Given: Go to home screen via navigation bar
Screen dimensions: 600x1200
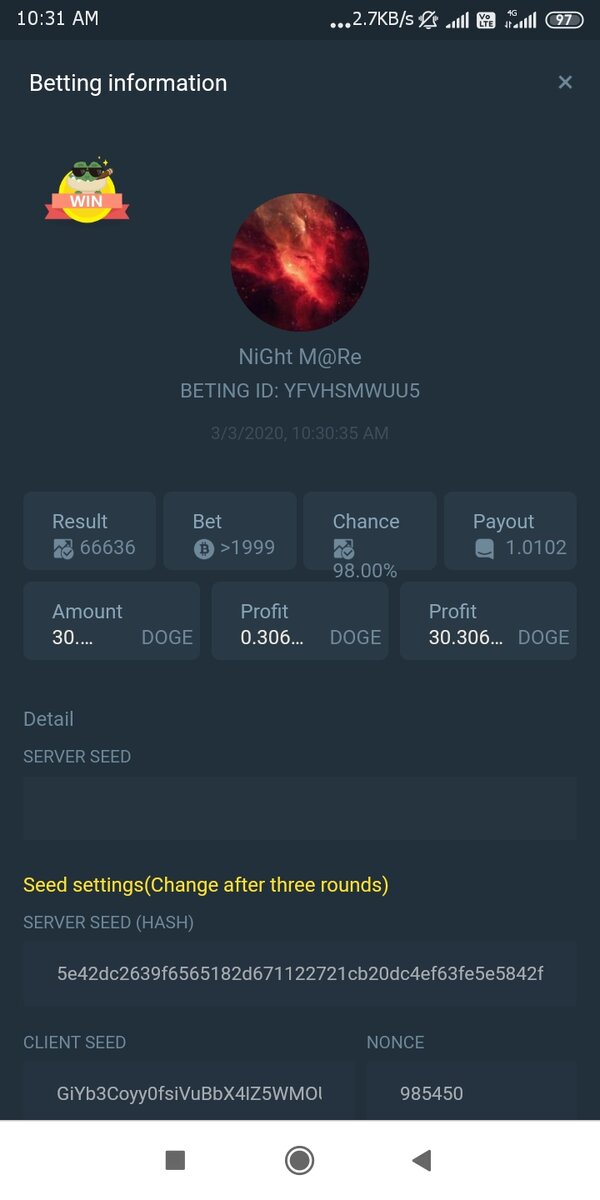Looking at the screenshot, I should [x=299, y=1160].
